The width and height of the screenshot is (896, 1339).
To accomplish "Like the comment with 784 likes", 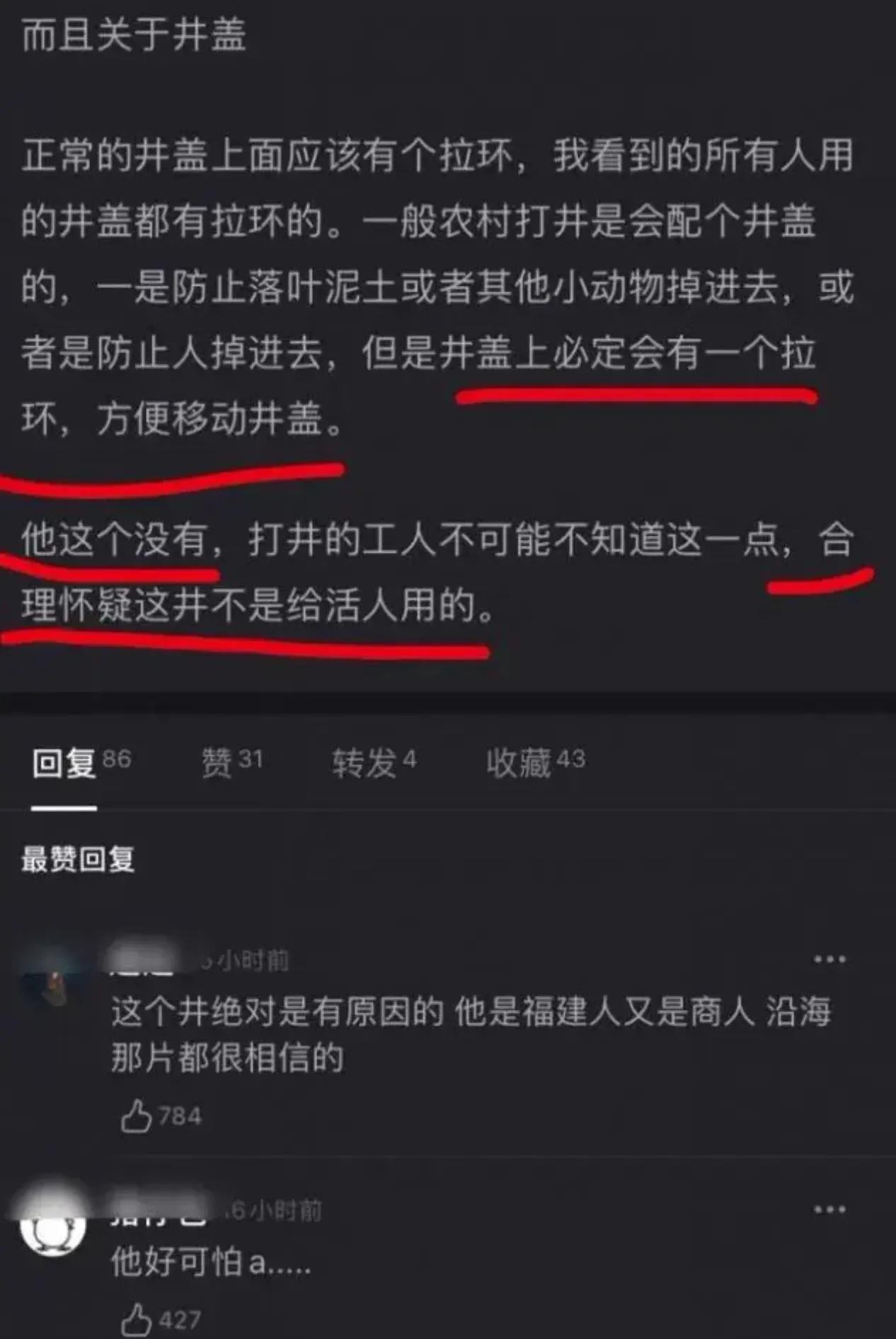I will [137, 1117].
